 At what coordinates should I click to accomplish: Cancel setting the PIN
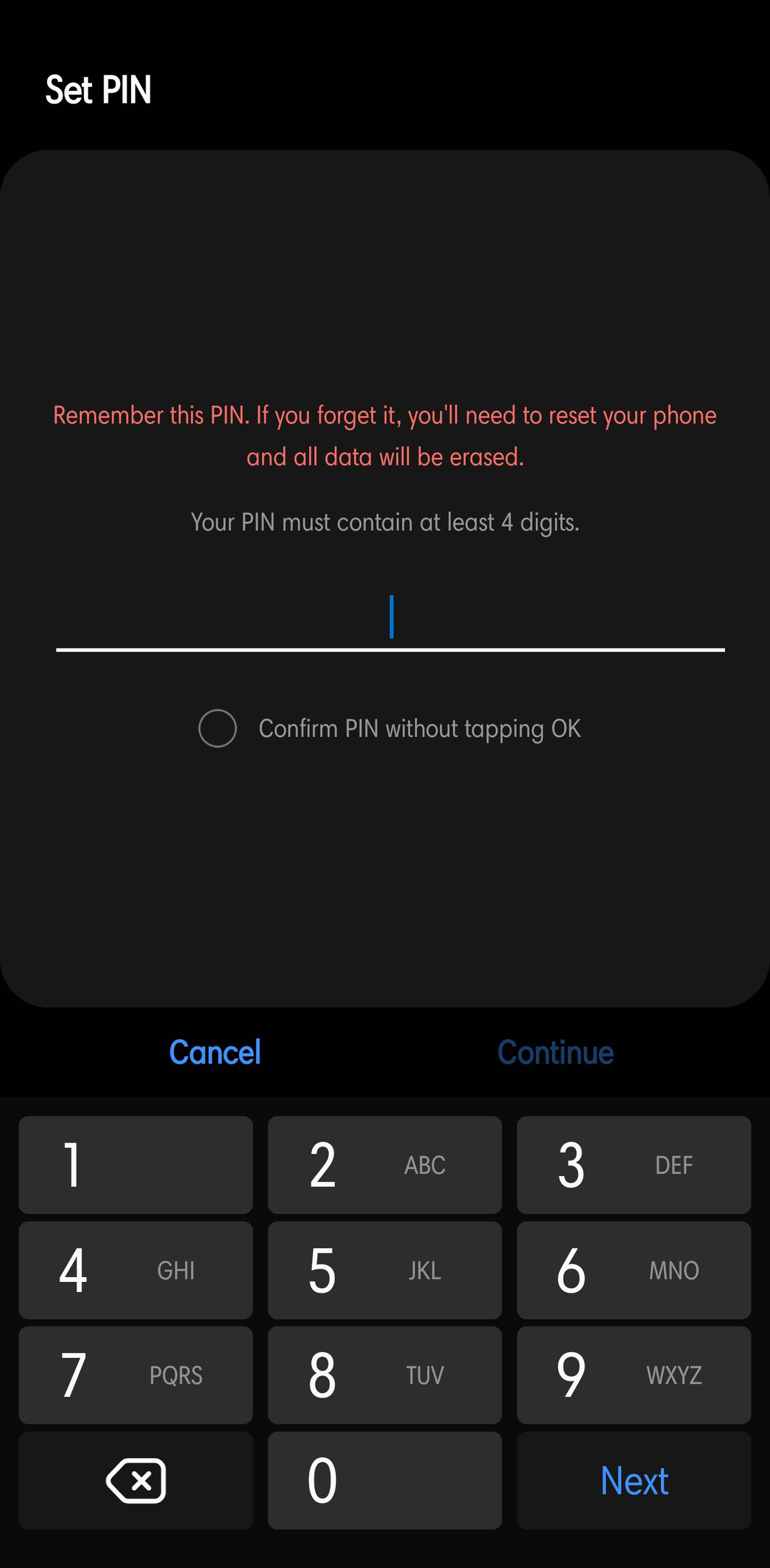pyautogui.click(x=215, y=1052)
